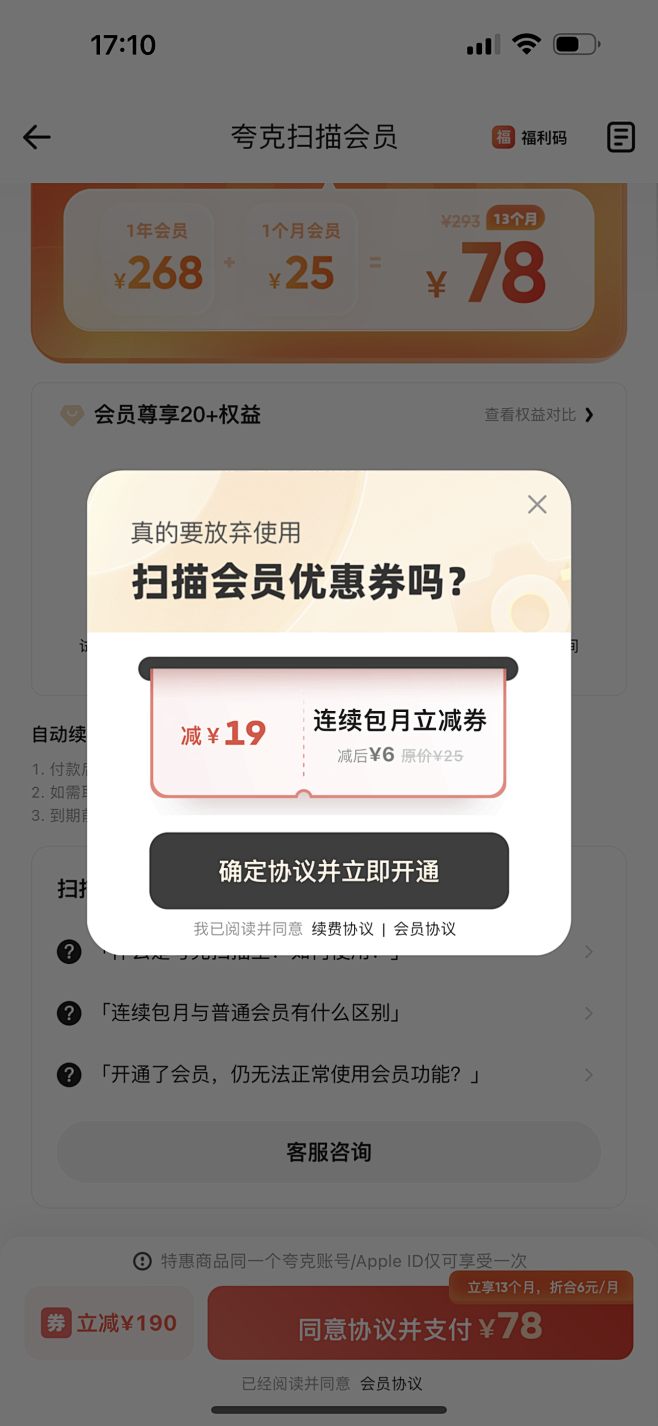Open the orders list icon in top bar
Viewport: 658px width, 1426px height.
621,137
